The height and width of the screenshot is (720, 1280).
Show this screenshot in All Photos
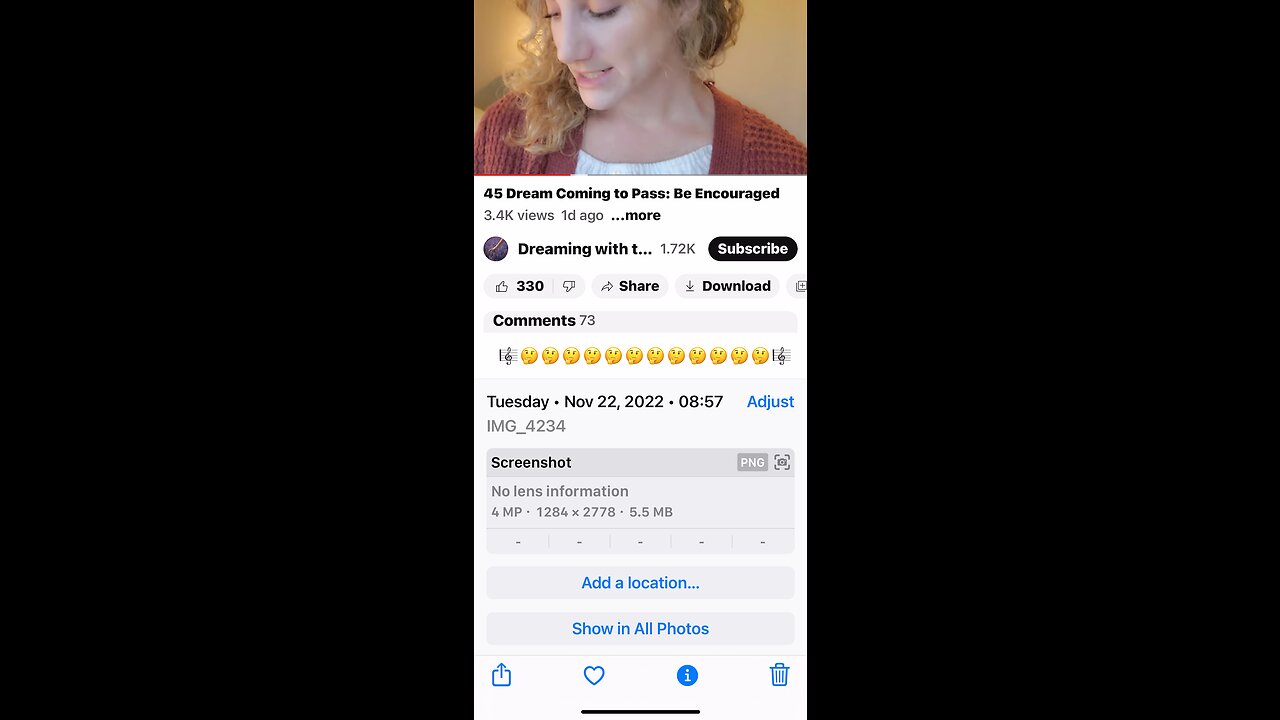(640, 629)
